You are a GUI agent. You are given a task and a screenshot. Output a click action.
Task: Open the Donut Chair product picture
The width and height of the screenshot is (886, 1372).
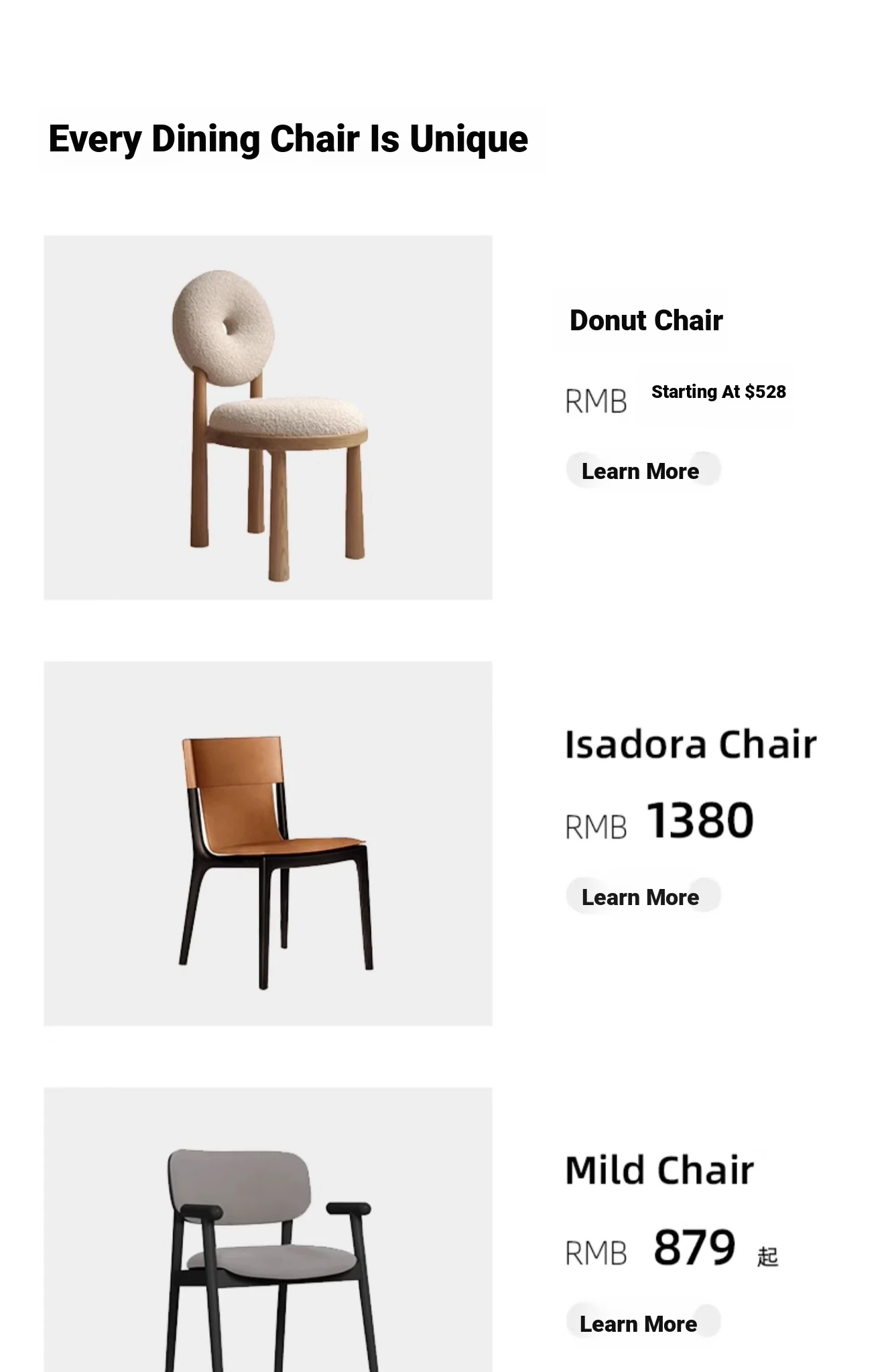268,417
